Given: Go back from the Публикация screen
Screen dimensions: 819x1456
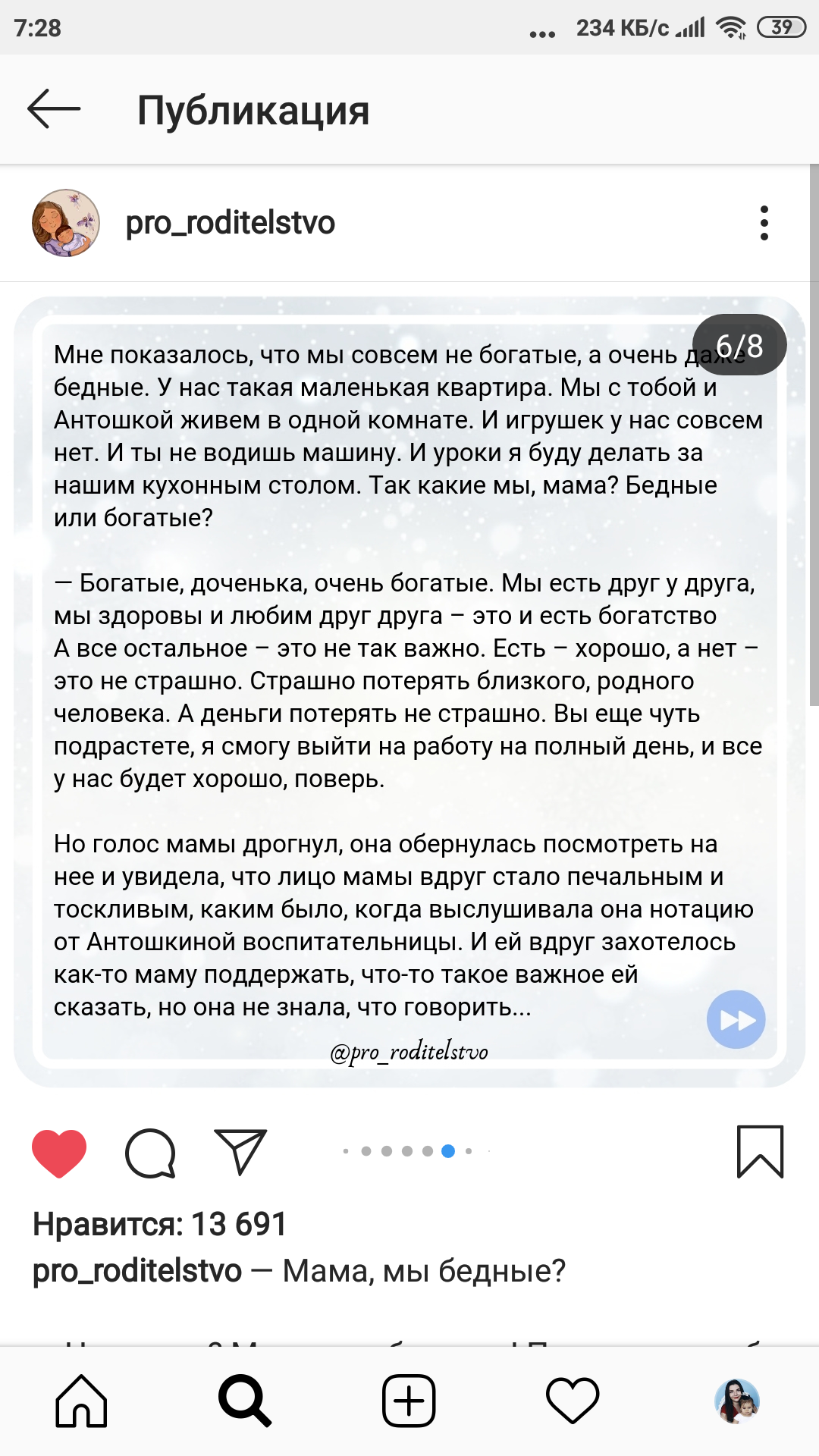Looking at the screenshot, I should (x=54, y=109).
